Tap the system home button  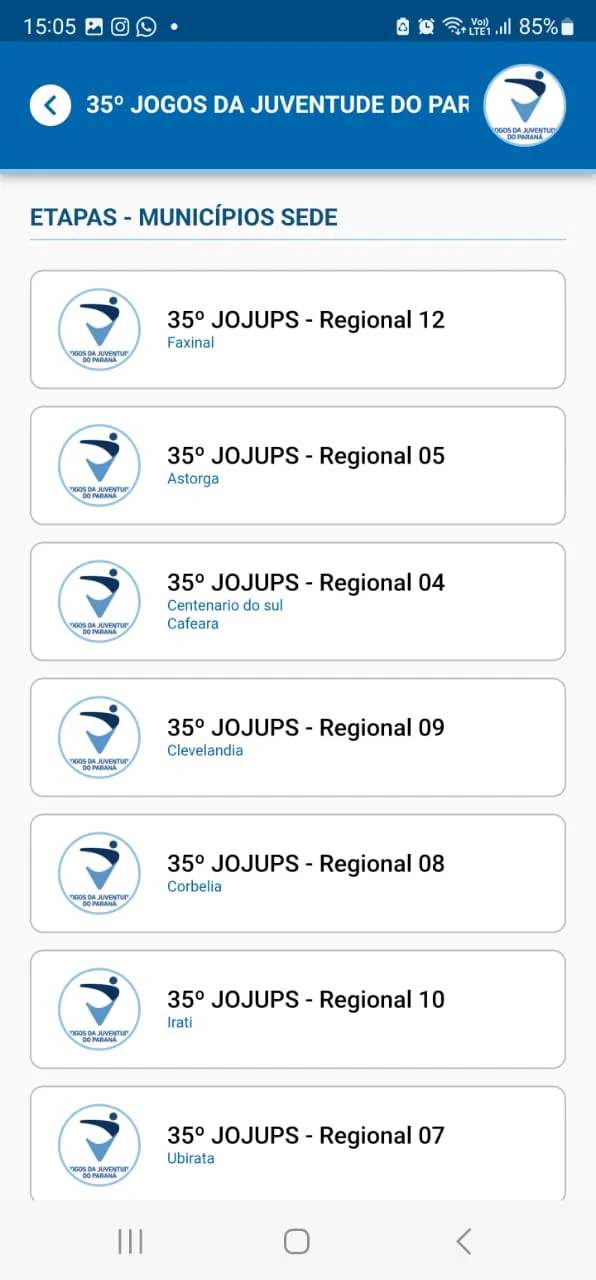click(x=297, y=1241)
